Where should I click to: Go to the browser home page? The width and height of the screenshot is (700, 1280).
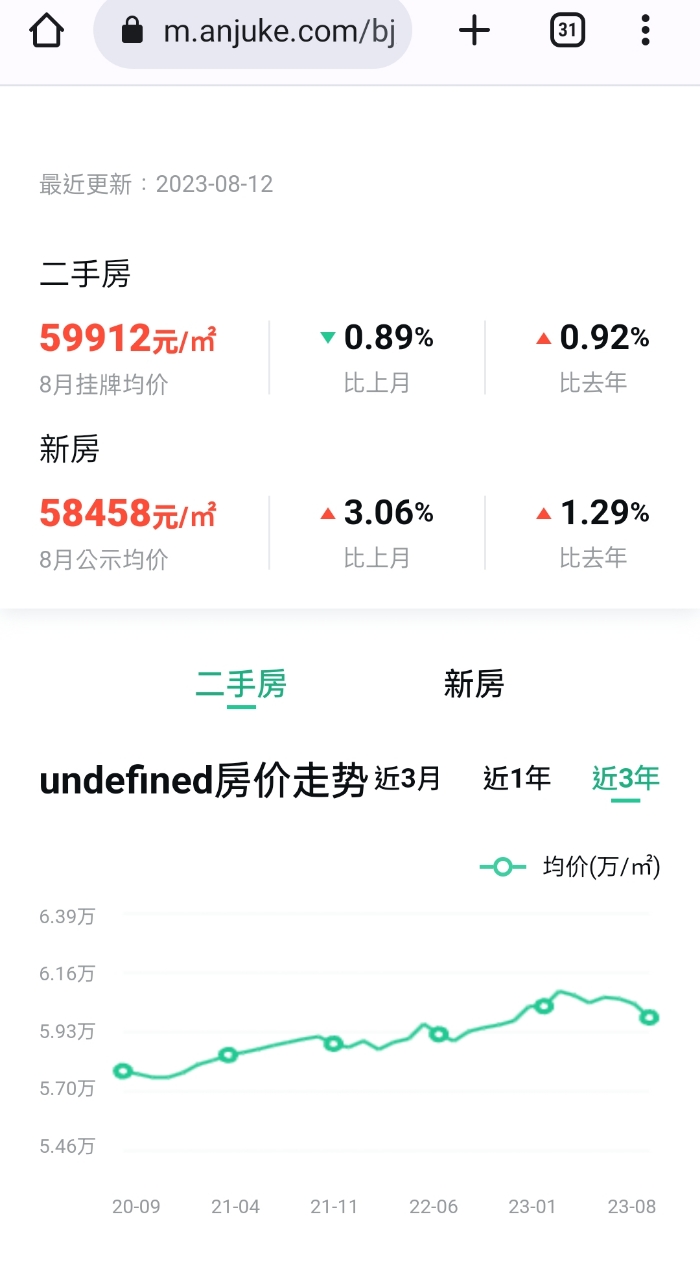[x=47, y=32]
